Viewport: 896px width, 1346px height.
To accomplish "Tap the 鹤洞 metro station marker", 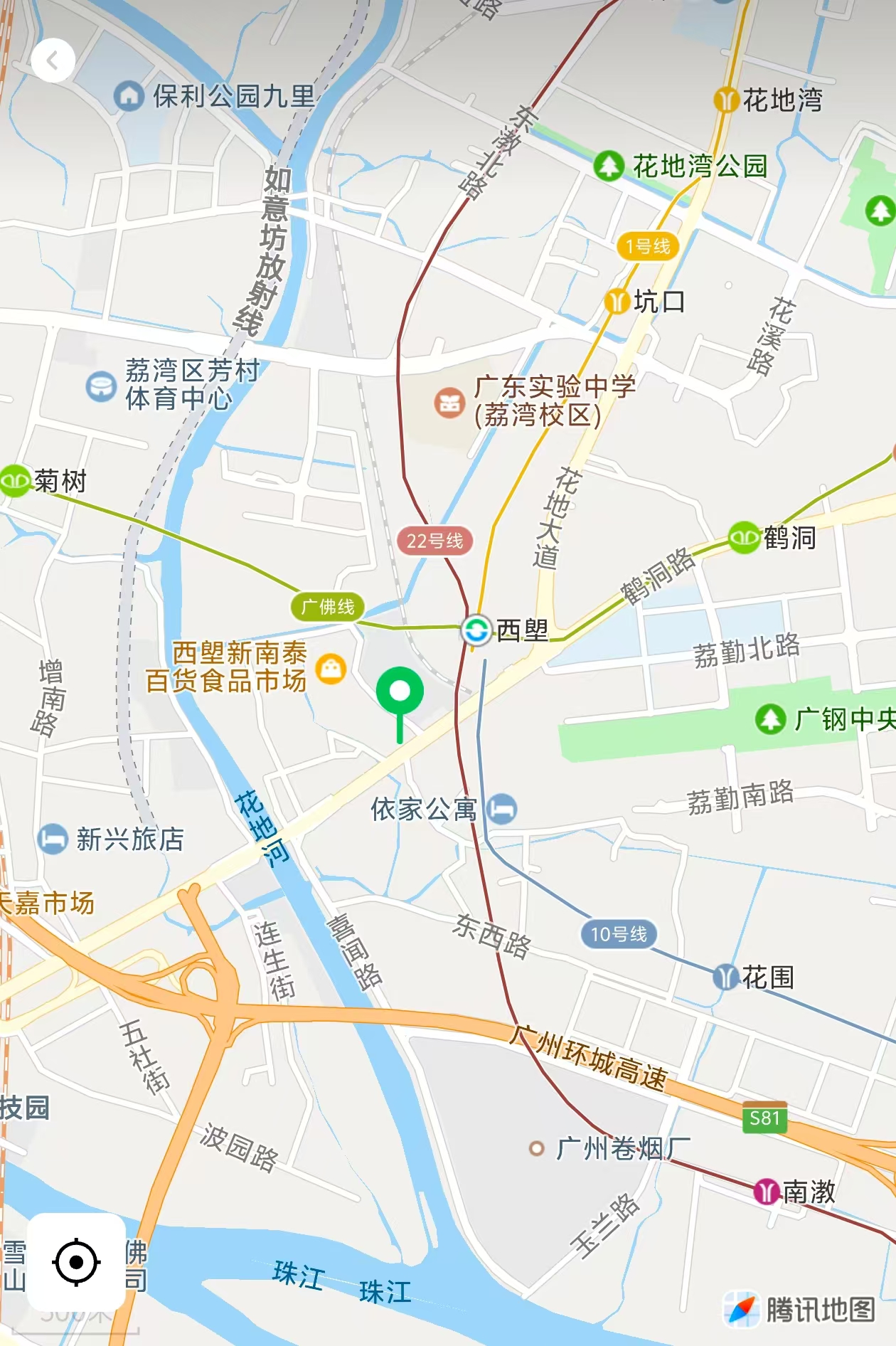I will (744, 538).
